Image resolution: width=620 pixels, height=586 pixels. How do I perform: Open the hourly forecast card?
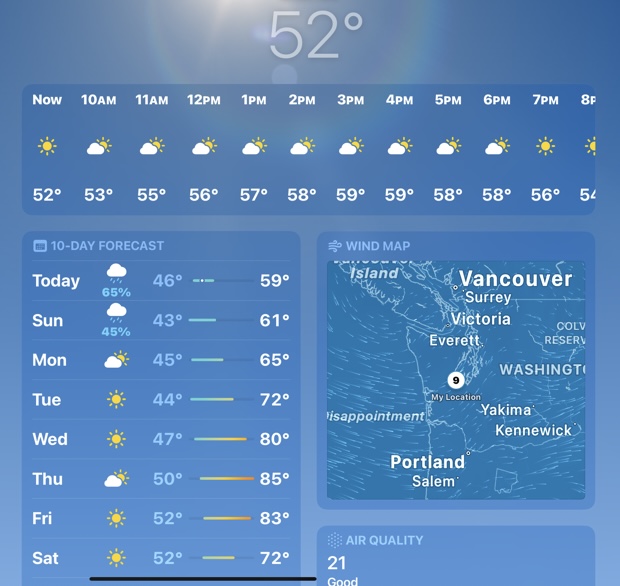pyautogui.click(x=308, y=148)
